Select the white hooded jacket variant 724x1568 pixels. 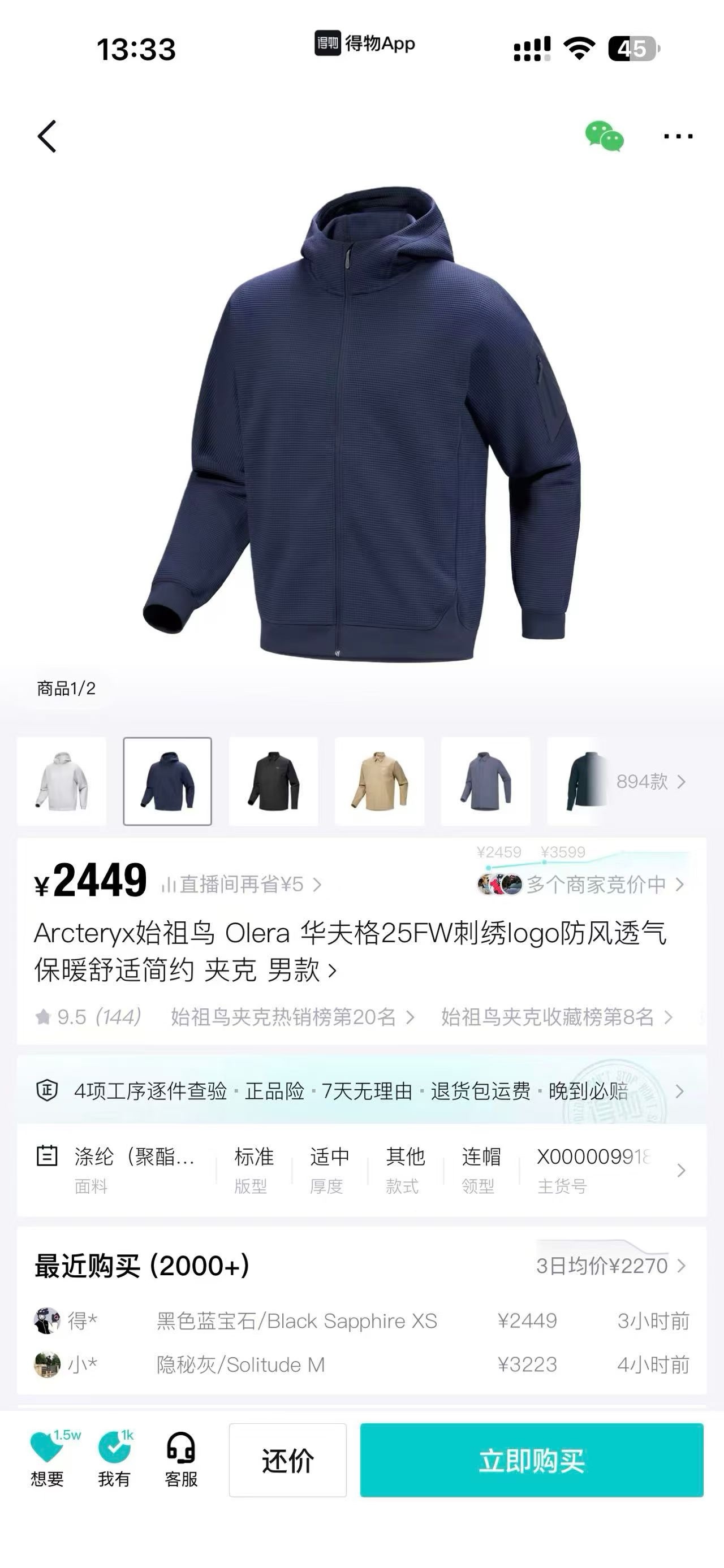(x=62, y=781)
